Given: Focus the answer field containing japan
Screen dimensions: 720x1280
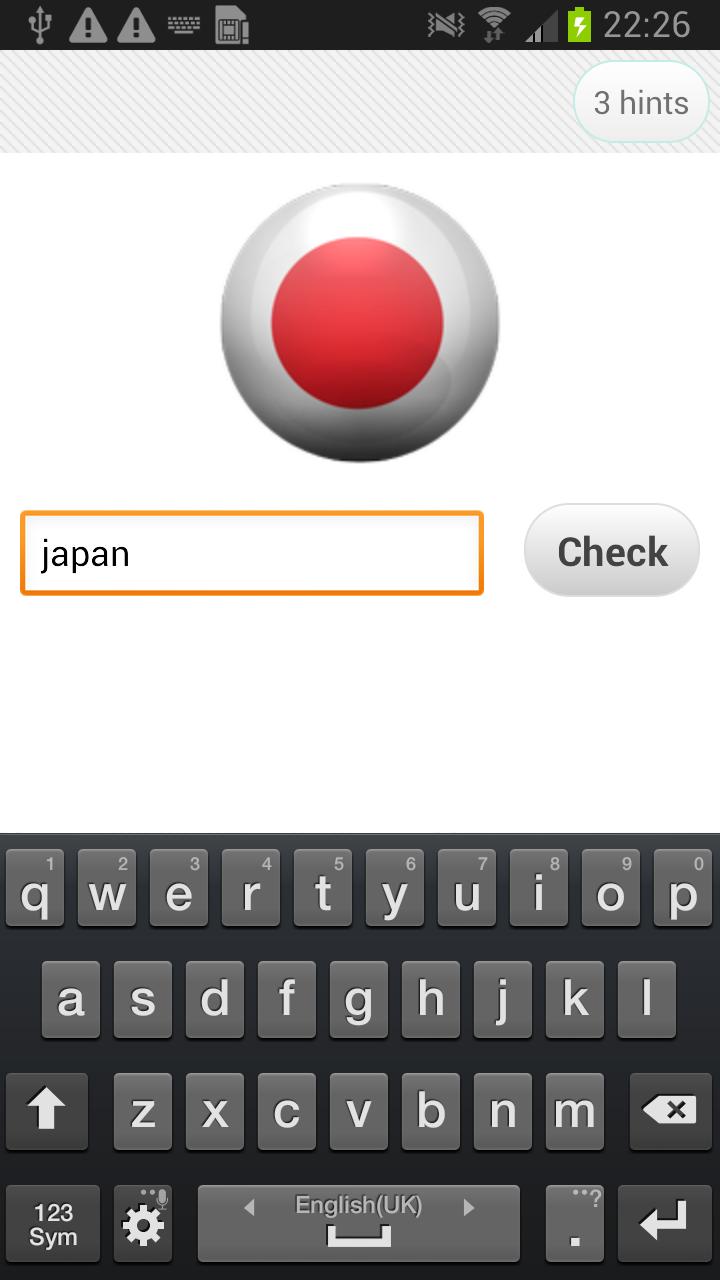Looking at the screenshot, I should (x=252, y=553).
